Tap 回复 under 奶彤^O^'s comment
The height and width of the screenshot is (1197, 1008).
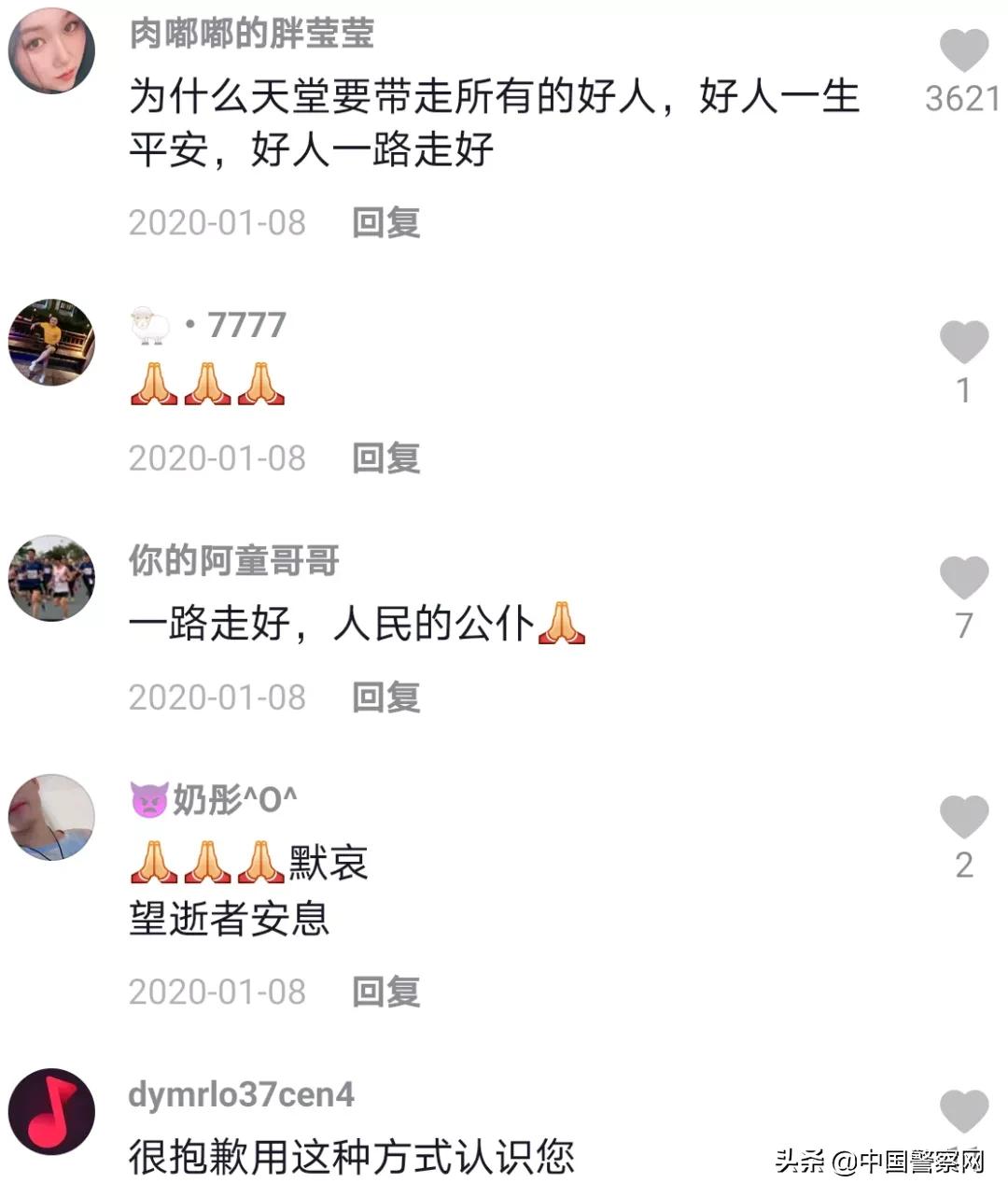click(384, 992)
